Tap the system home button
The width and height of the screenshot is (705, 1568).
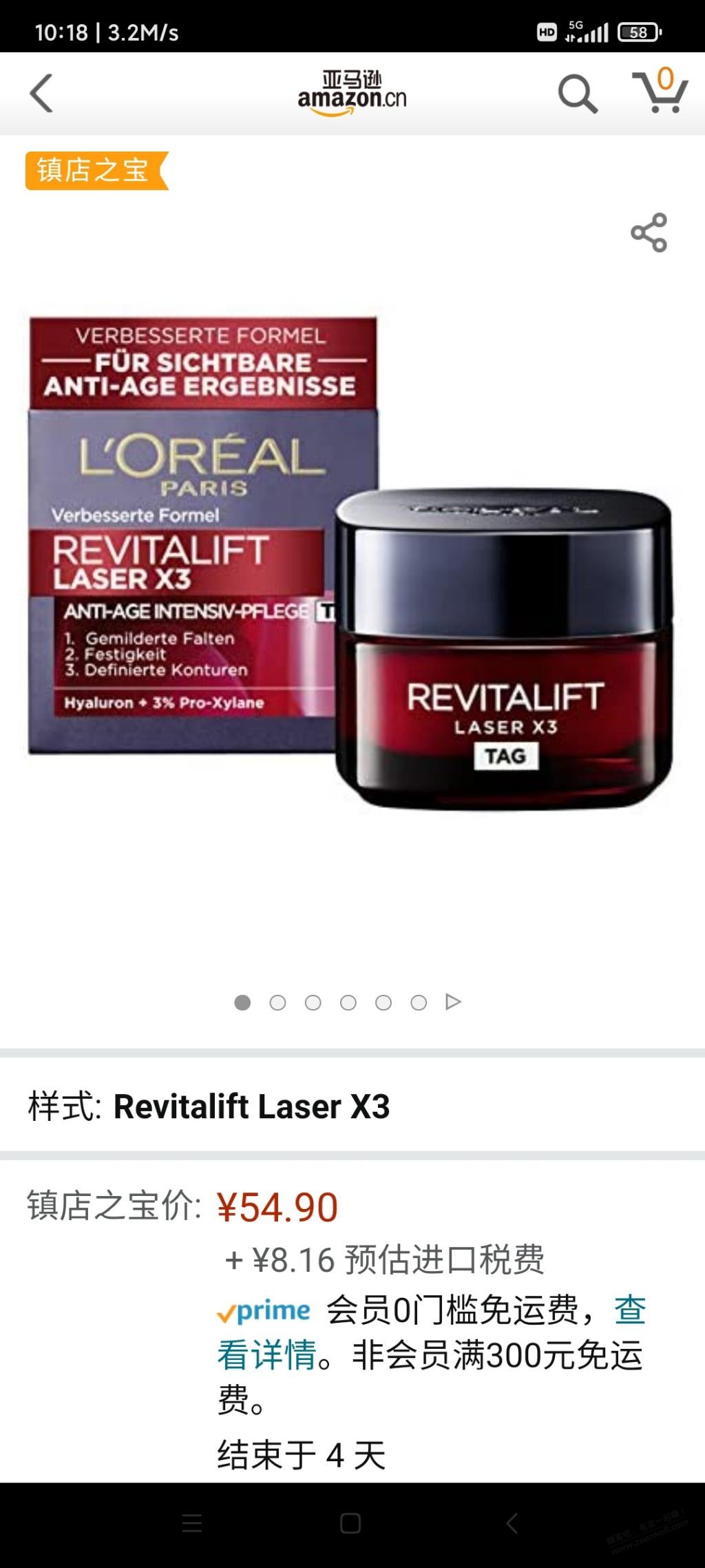point(350,1523)
